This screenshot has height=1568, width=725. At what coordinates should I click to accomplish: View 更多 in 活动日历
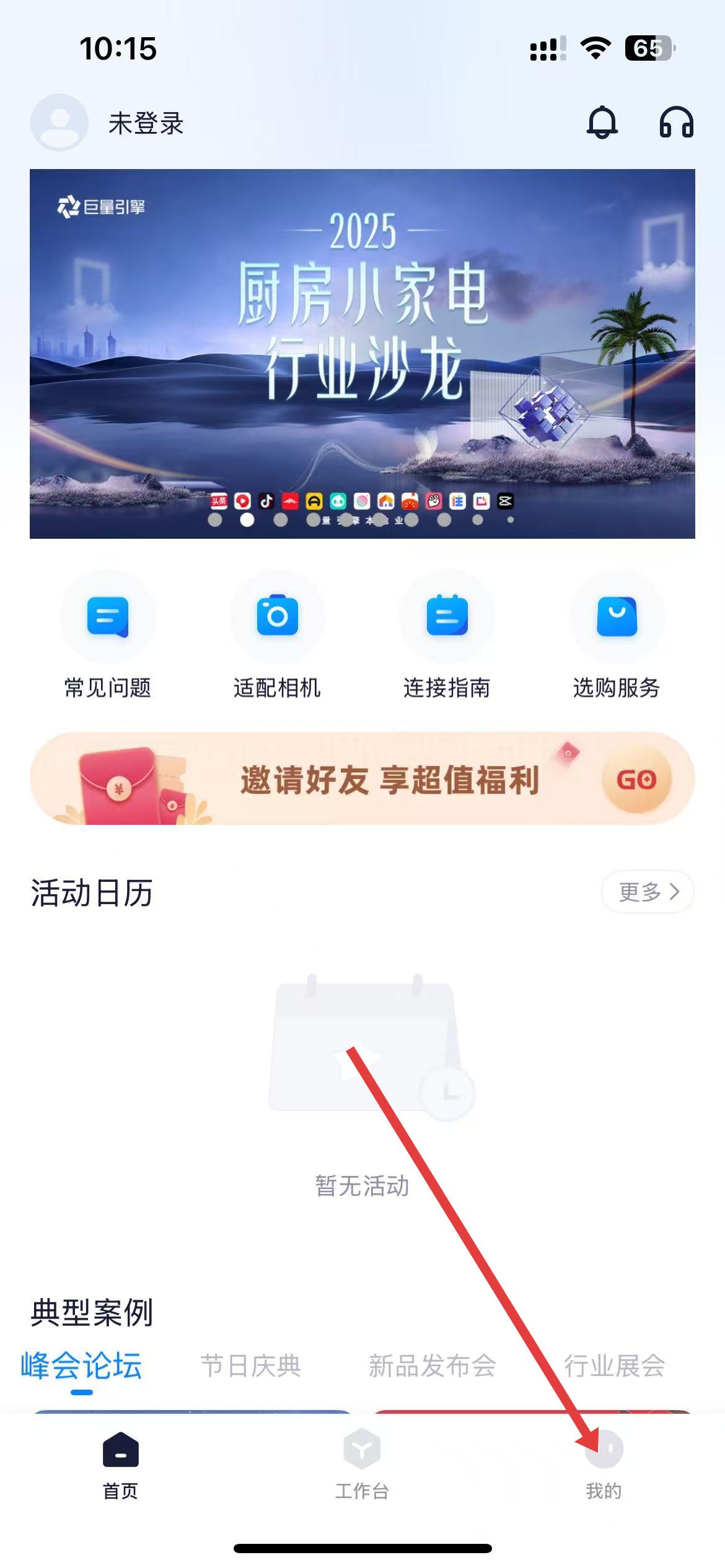pos(648,892)
